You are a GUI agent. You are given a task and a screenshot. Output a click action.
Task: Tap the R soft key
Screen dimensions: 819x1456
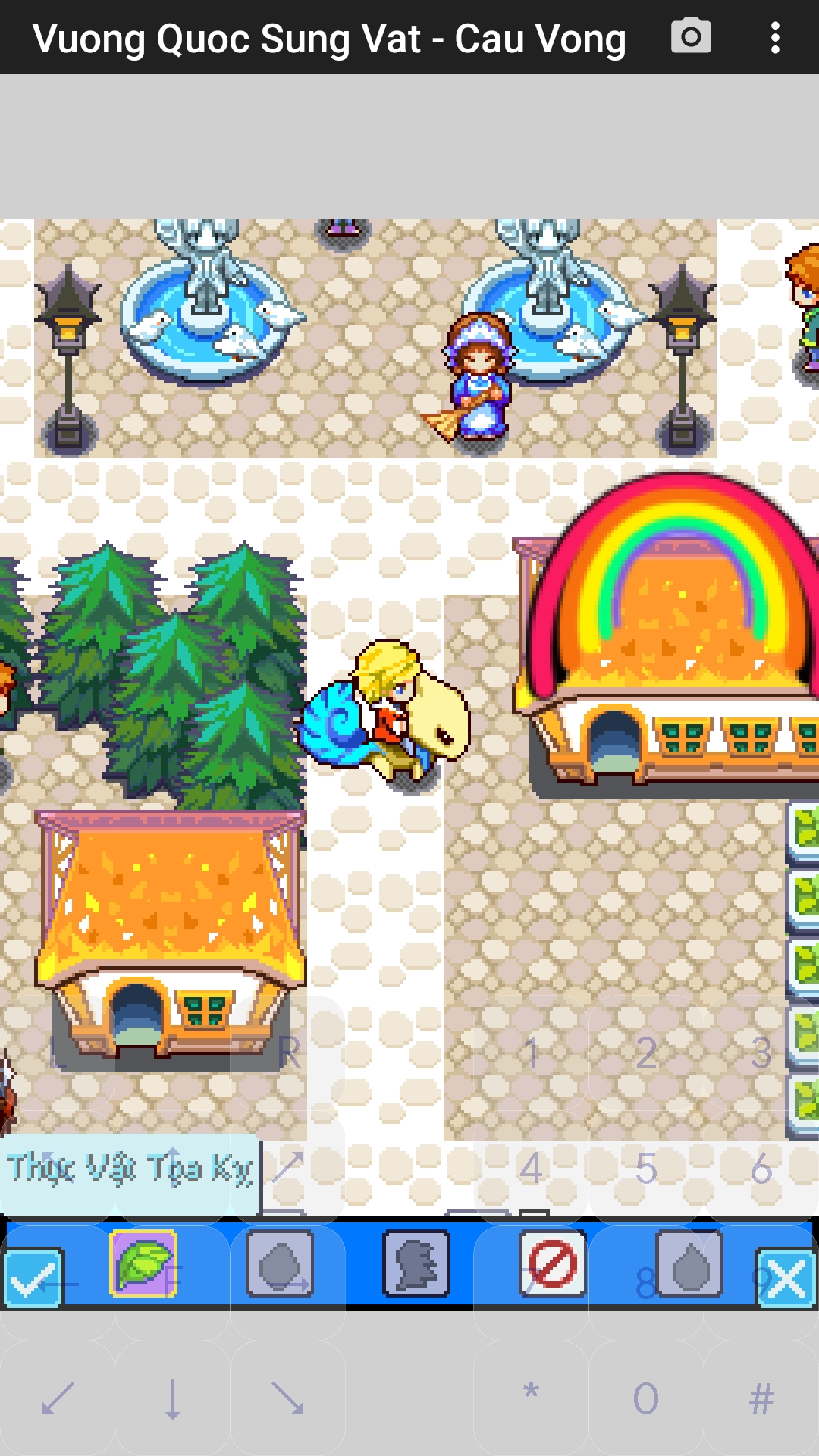point(288,1053)
